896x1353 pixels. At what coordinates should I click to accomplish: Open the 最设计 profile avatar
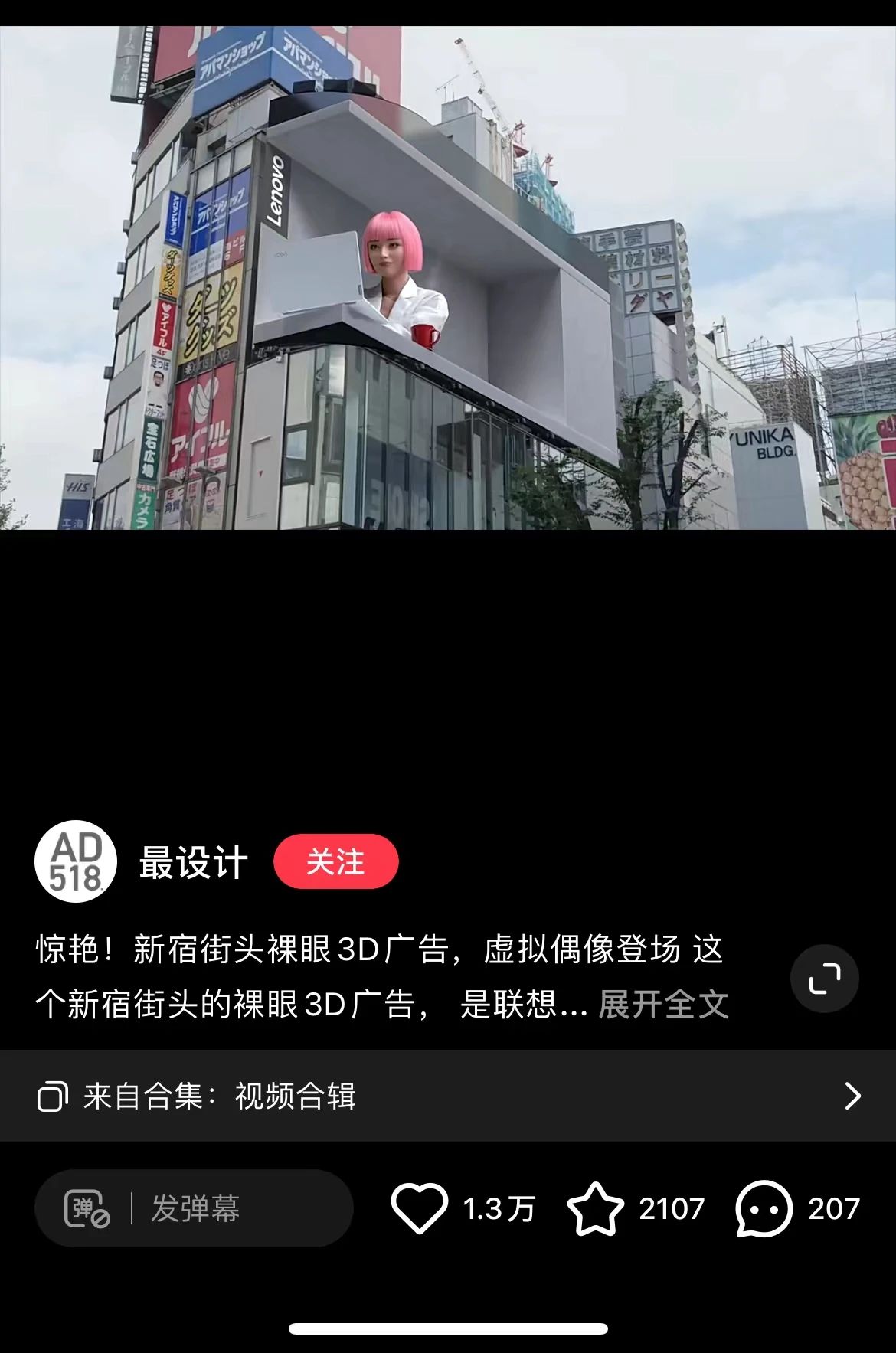coord(75,861)
